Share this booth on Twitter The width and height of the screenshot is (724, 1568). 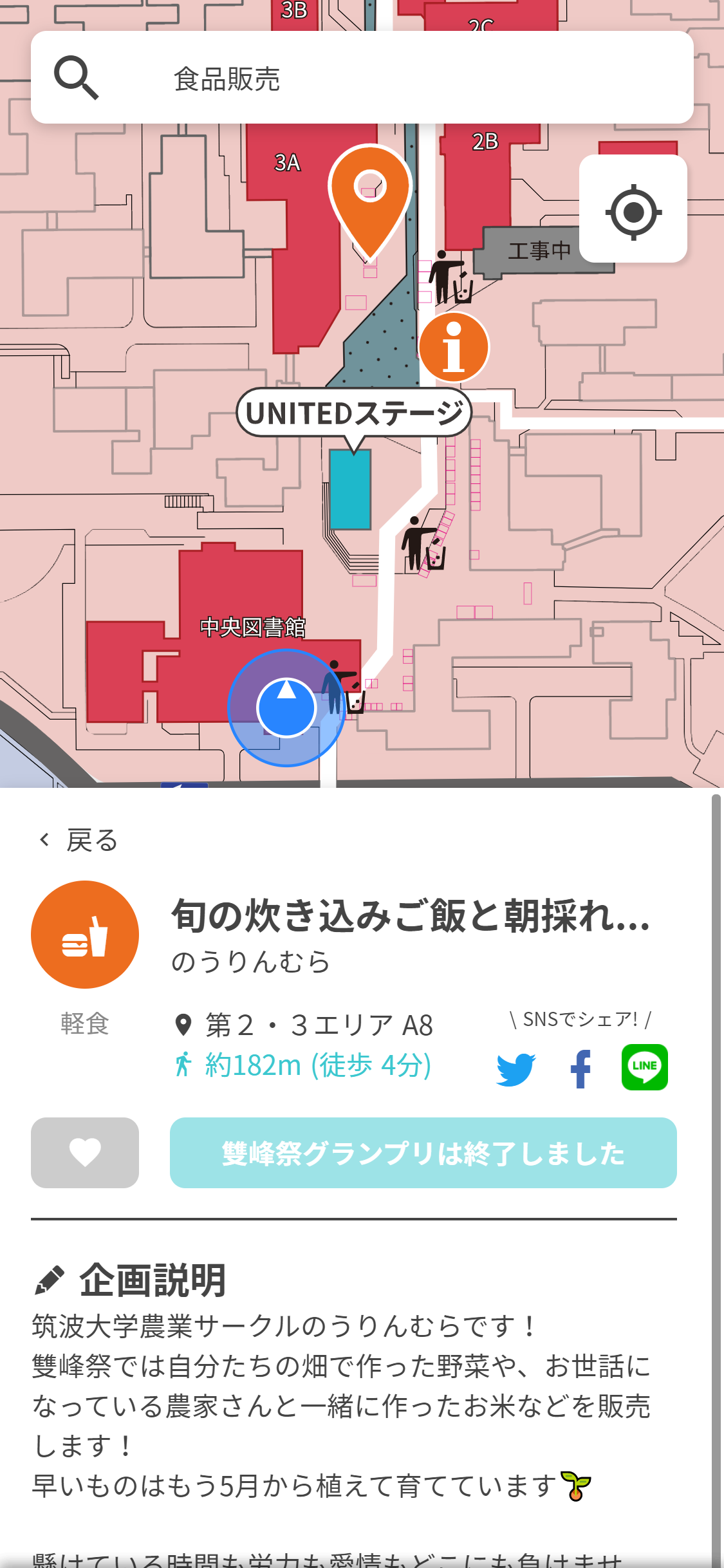click(x=515, y=1069)
